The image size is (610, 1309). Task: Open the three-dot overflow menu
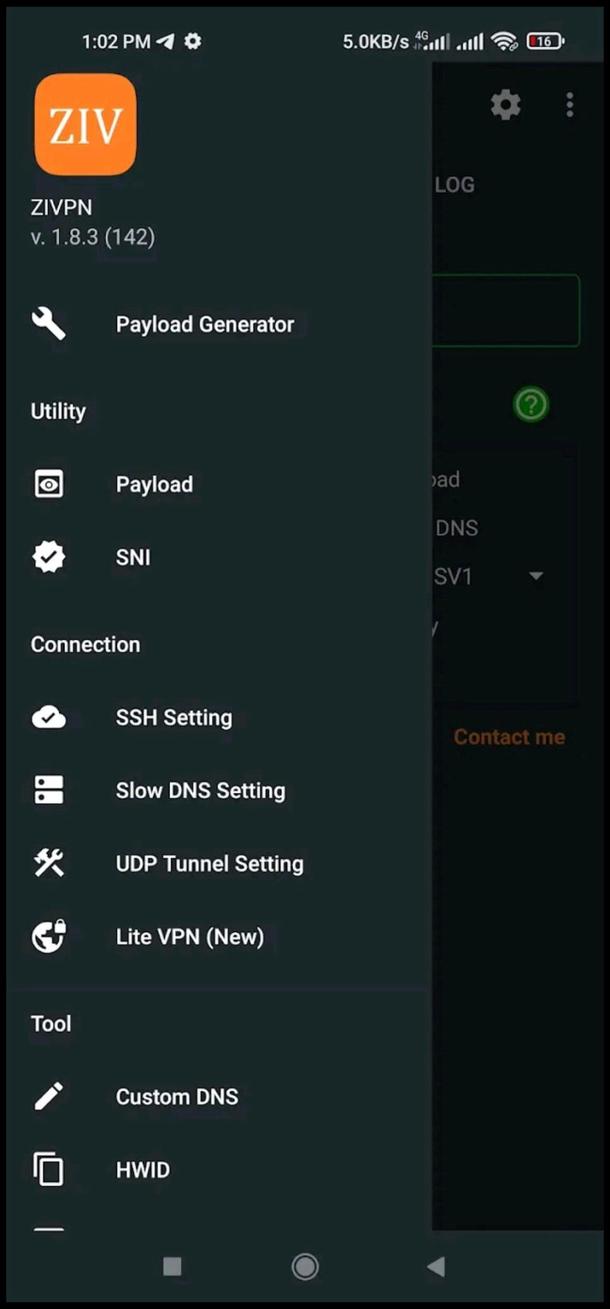569,104
